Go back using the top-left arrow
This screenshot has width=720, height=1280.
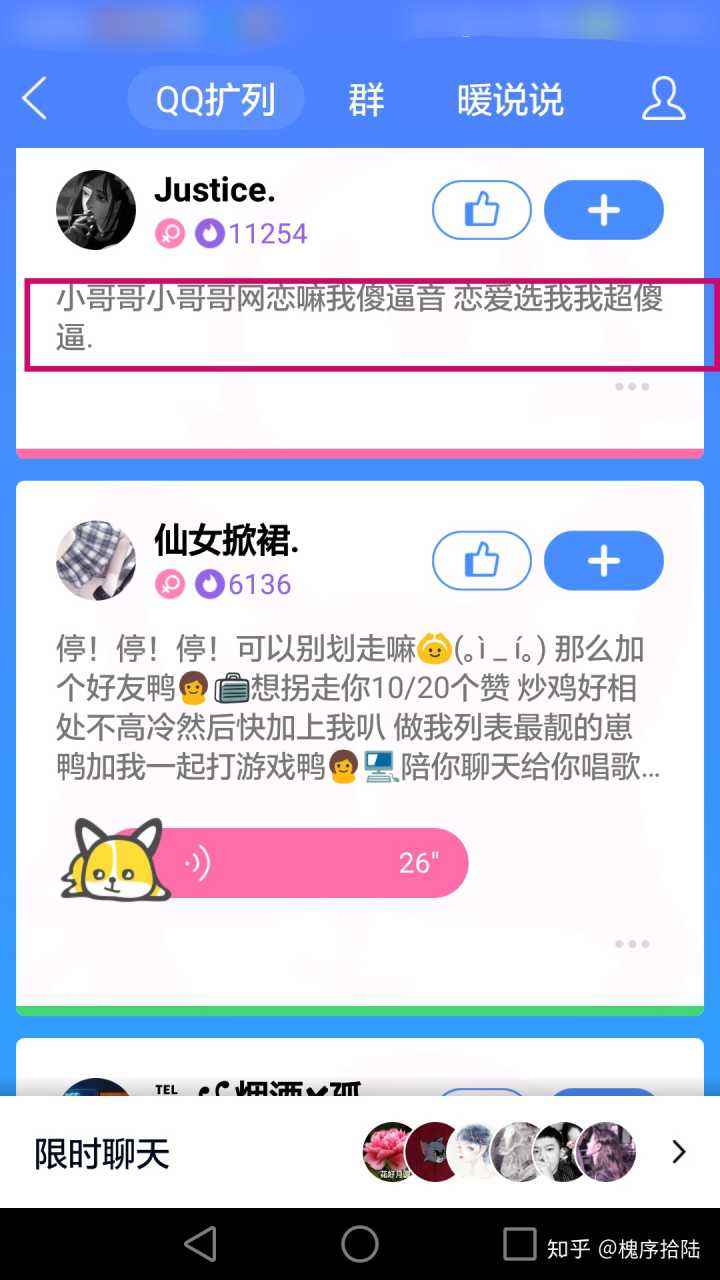tap(35, 100)
